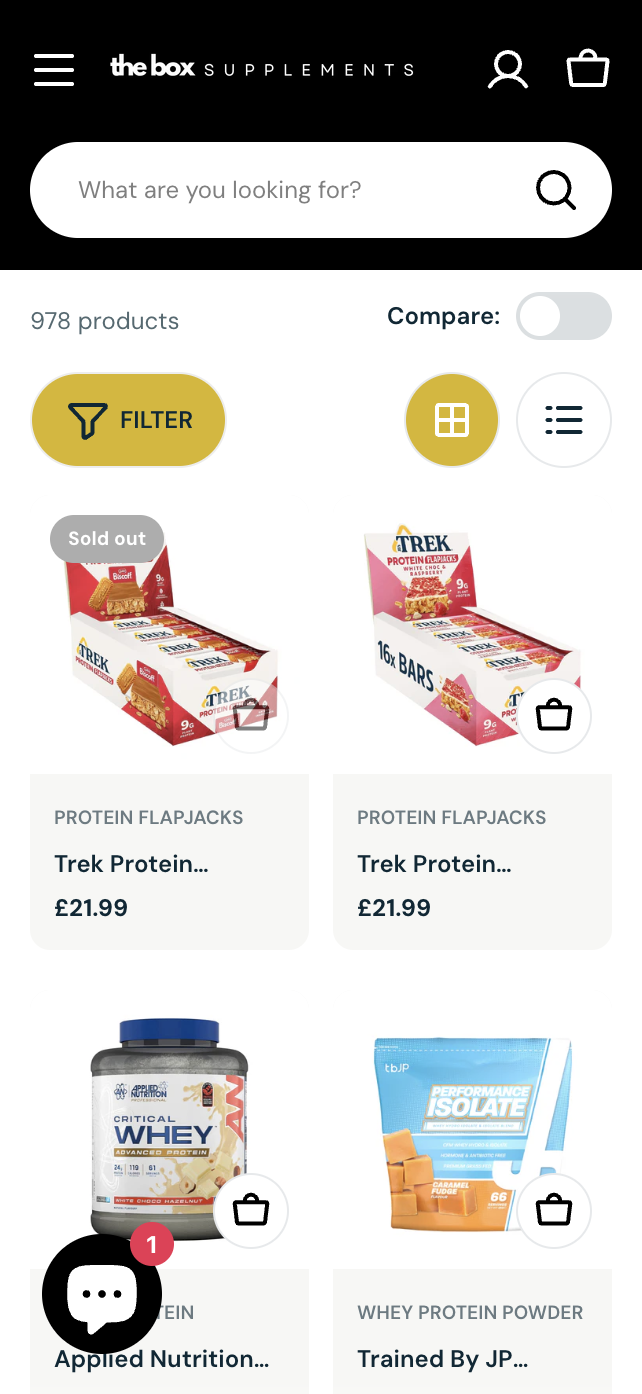
Task: Open the Filter button
Action: (128, 420)
